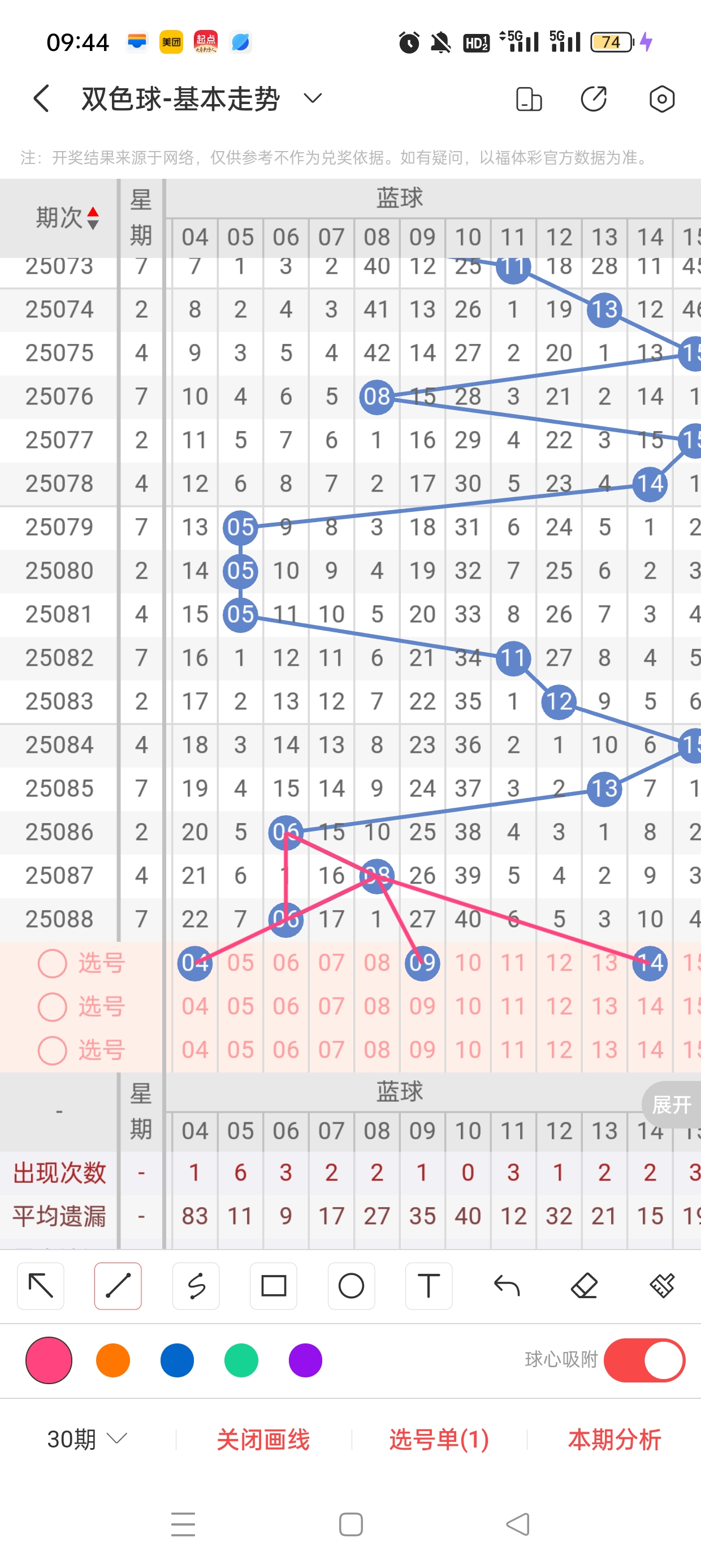This screenshot has width=701, height=1568.
Task: Toggle the 期次 sort order
Action: pyautogui.click(x=93, y=218)
